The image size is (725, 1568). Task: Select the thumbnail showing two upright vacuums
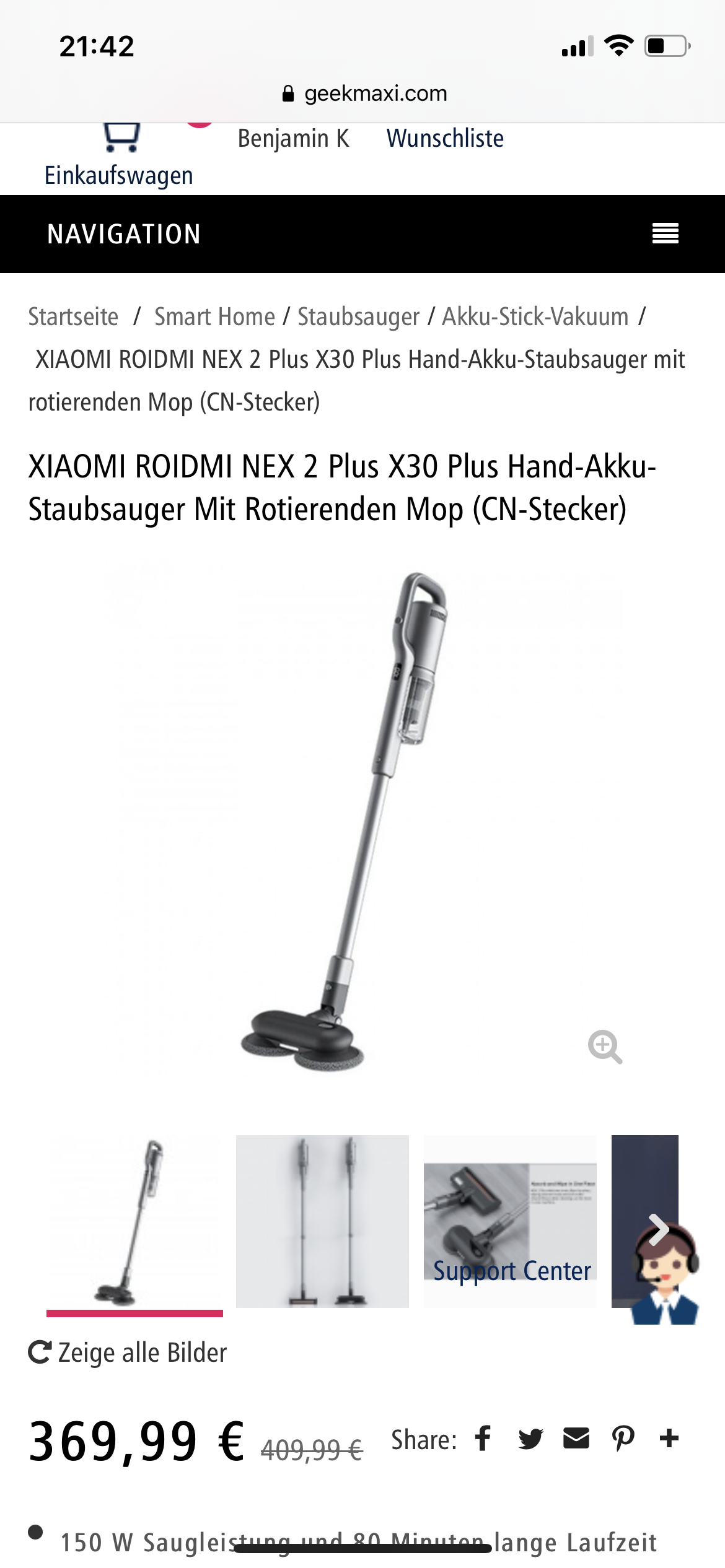click(x=322, y=1221)
